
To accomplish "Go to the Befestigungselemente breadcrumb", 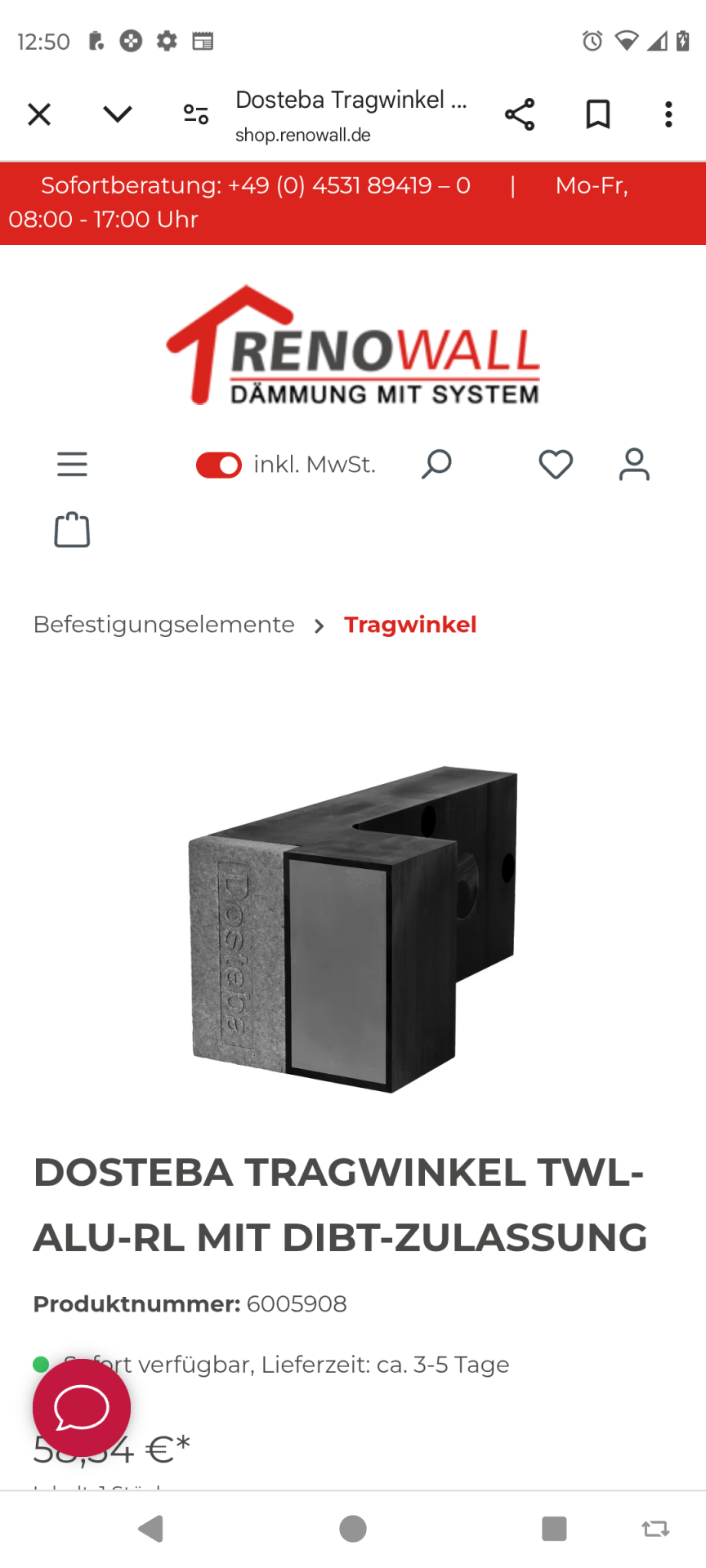I will click(164, 625).
